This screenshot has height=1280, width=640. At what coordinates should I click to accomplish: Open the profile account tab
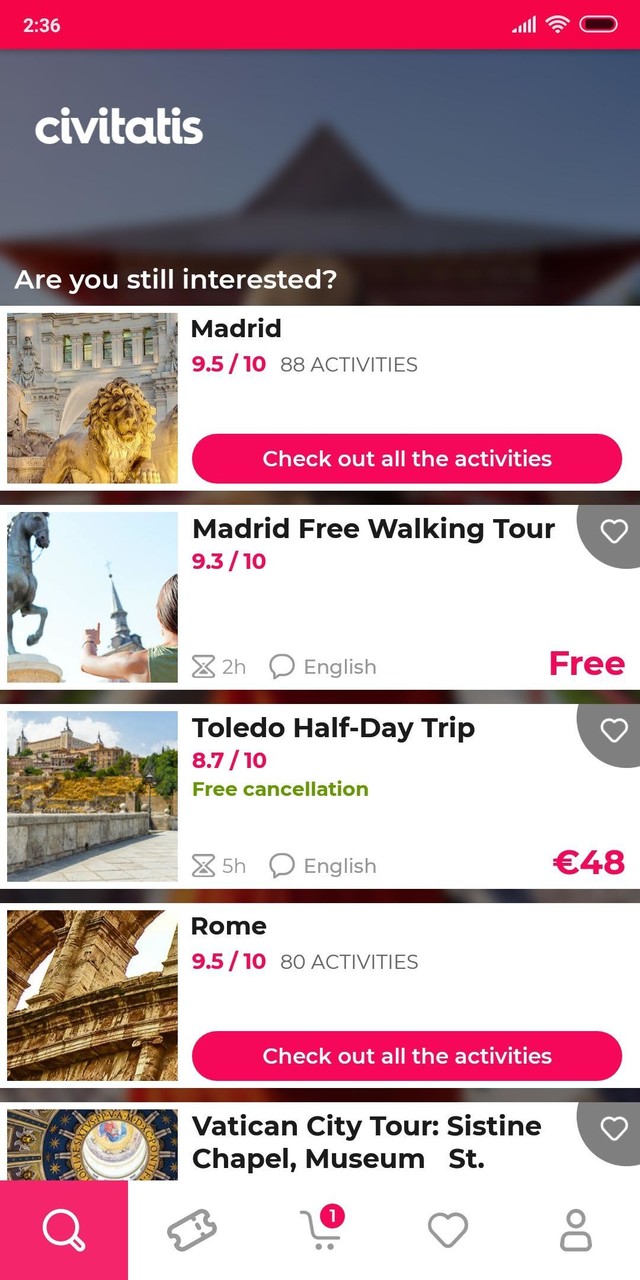click(576, 1230)
